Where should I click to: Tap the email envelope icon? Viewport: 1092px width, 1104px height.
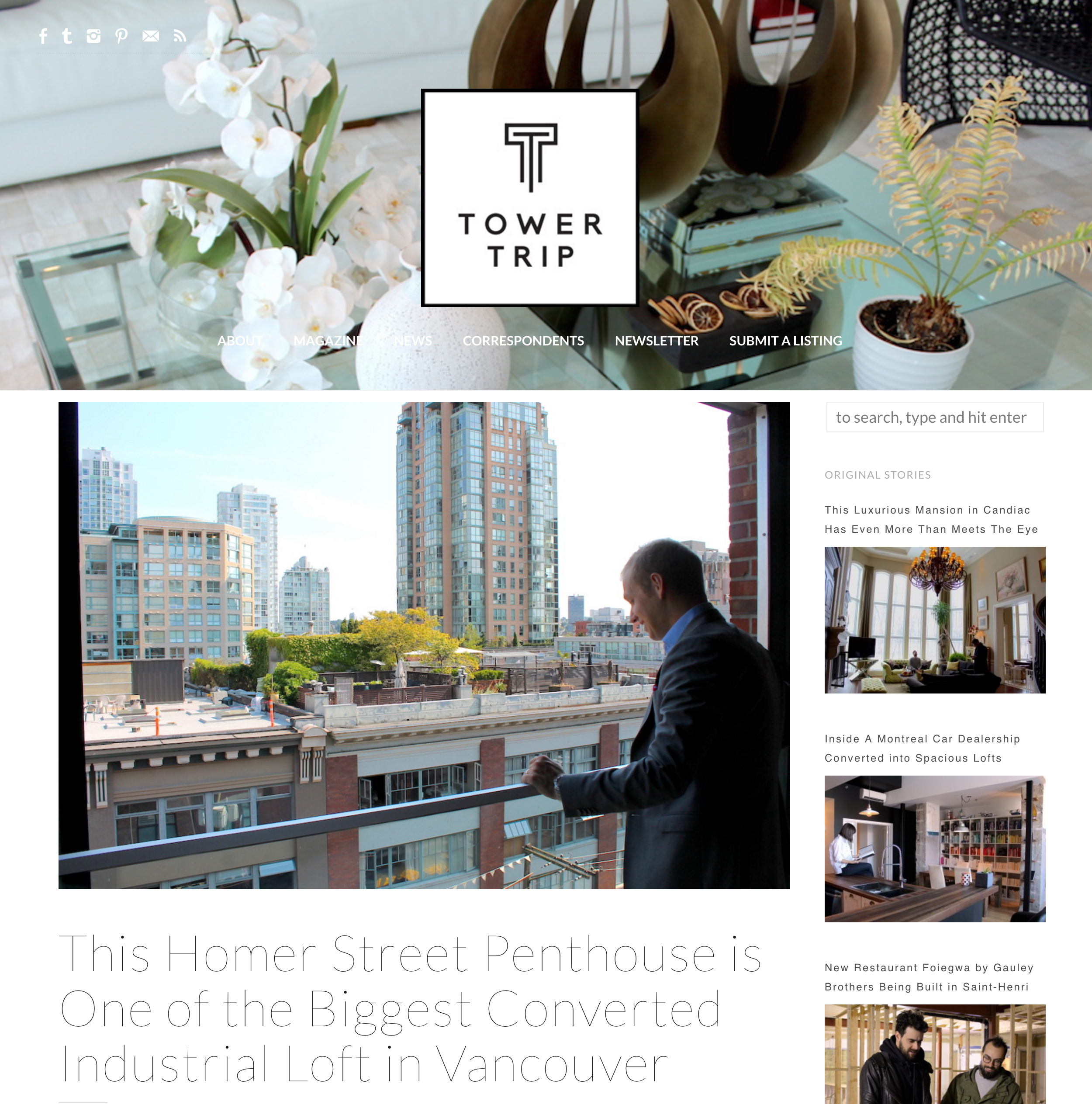point(151,37)
